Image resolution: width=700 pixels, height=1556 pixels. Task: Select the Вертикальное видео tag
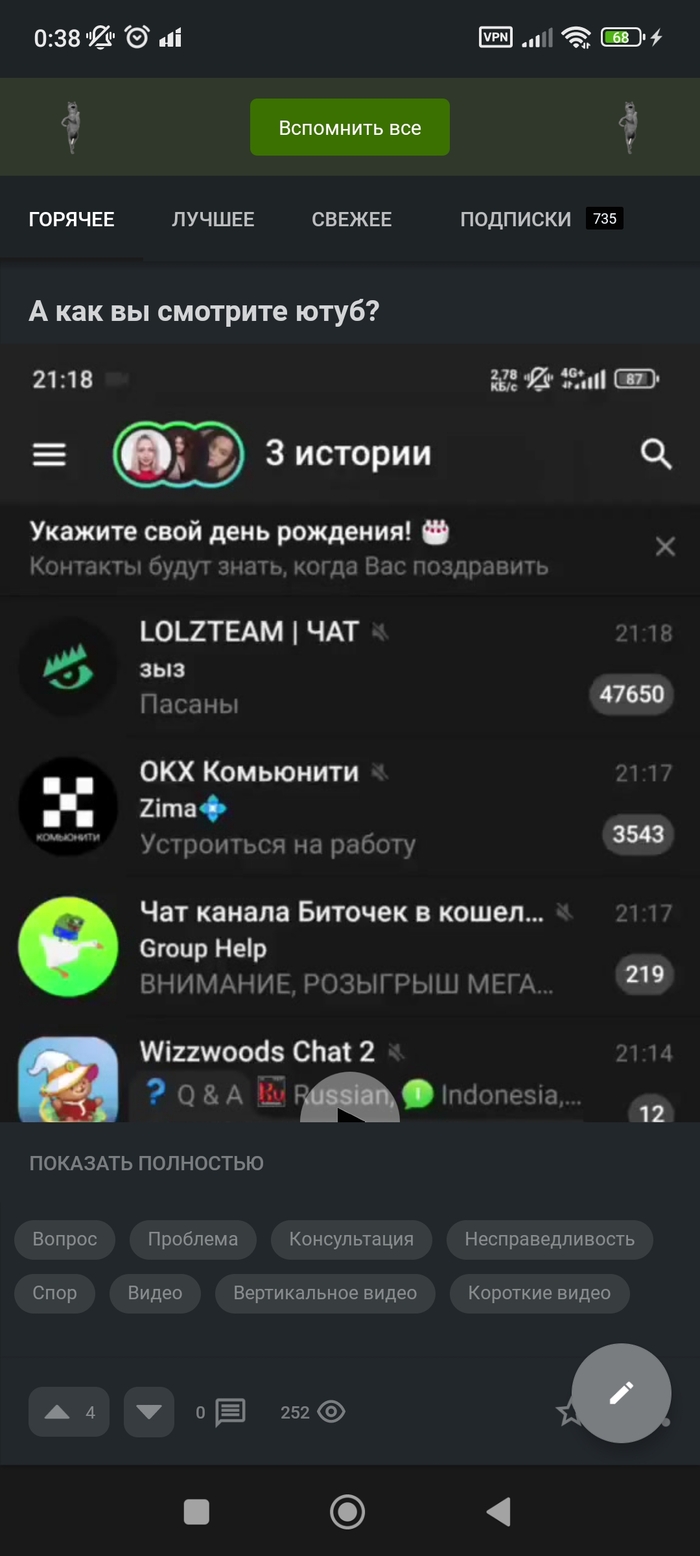pos(325,1293)
